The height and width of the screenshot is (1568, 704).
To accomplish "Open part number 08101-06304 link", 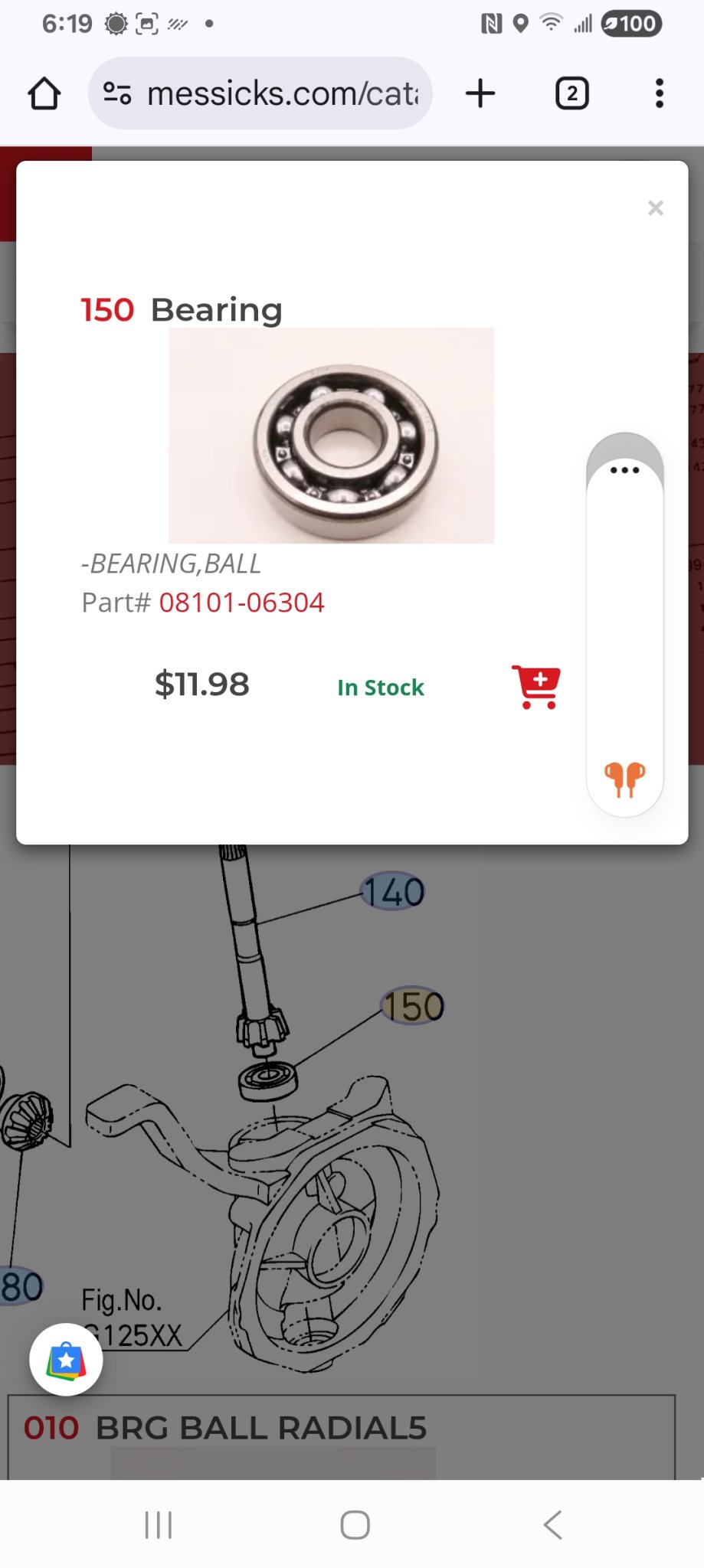I will pyautogui.click(x=241, y=603).
